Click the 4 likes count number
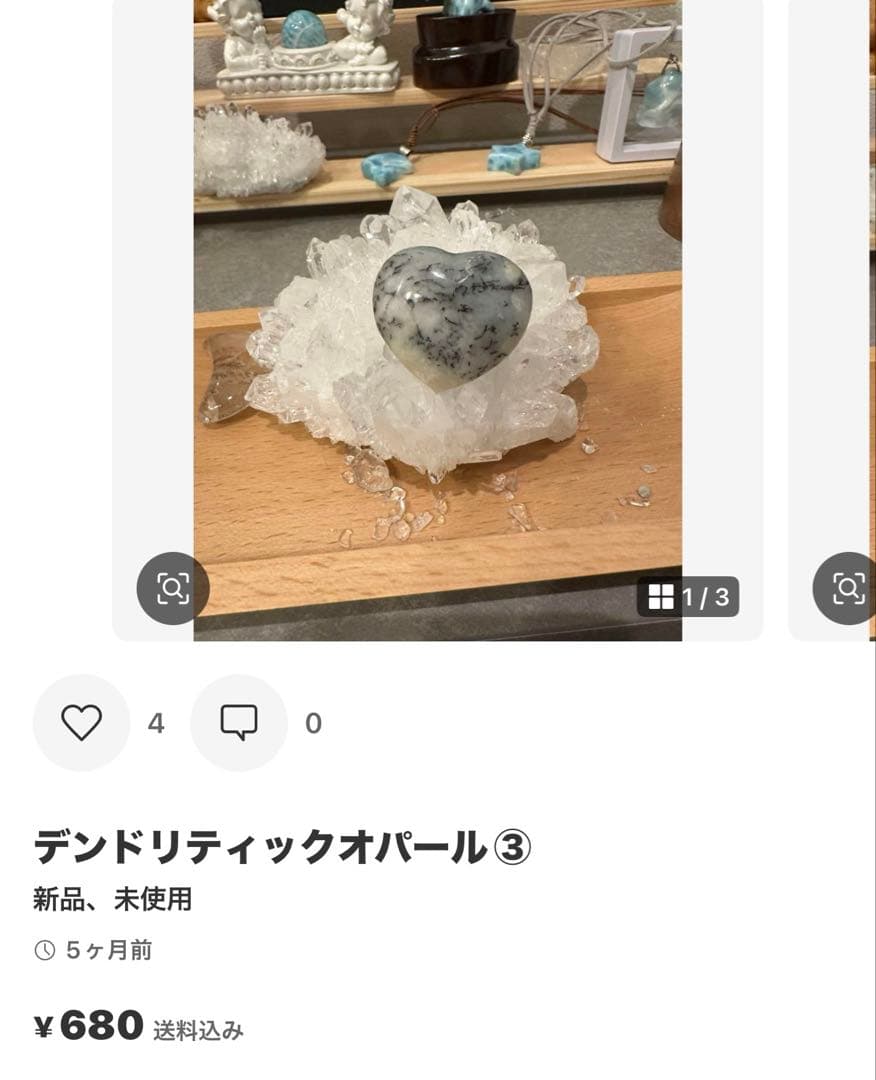The height and width of the screenshot is (1080, 876). click(155, 721)
